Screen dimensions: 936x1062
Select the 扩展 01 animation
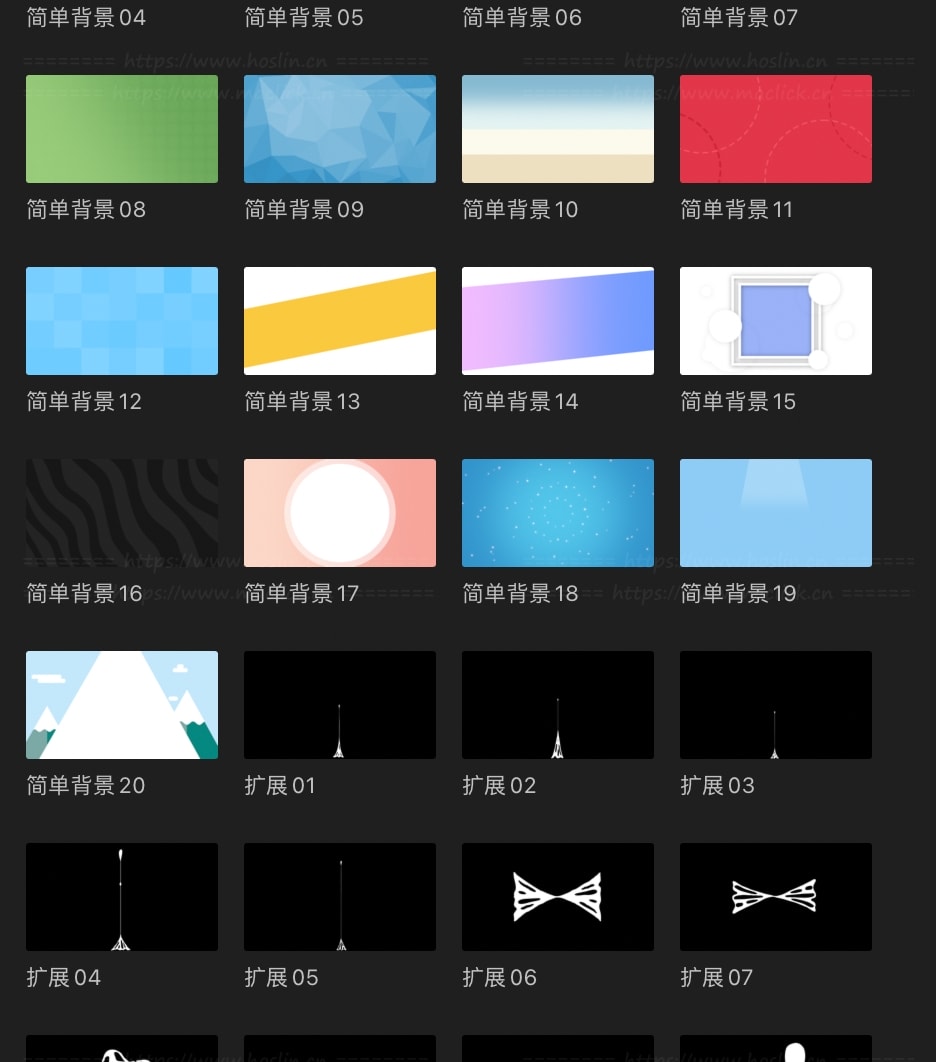[339, 705]
